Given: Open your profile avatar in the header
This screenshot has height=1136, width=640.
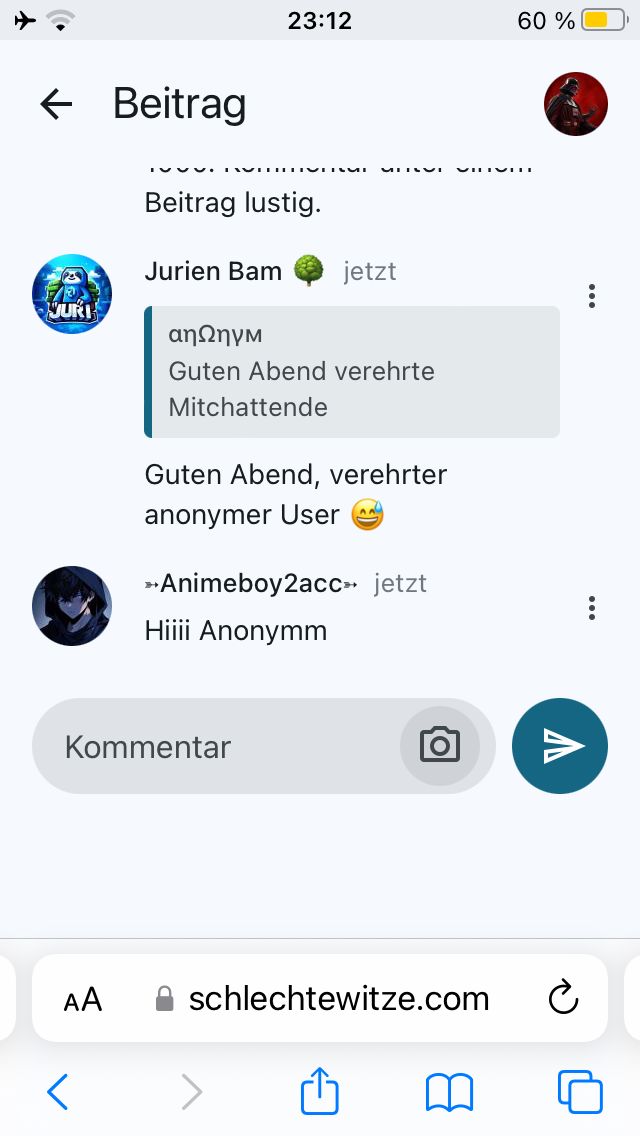Looking at the screenshot, I should 576,104.
